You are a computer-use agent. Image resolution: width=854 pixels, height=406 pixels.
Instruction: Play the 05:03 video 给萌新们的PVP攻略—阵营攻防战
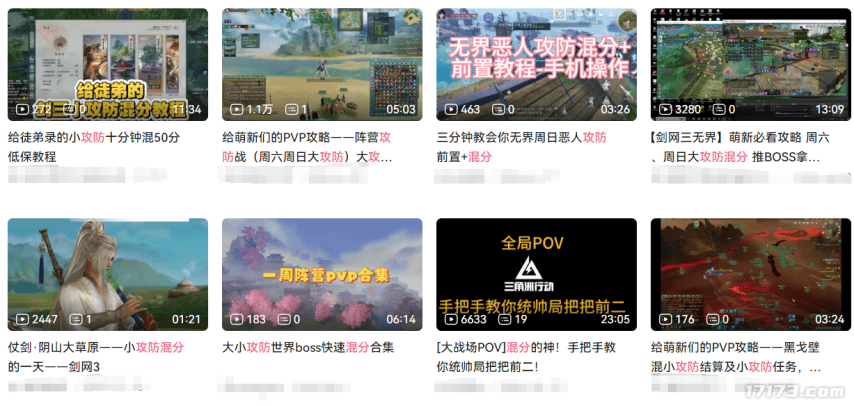pos(322,64)
